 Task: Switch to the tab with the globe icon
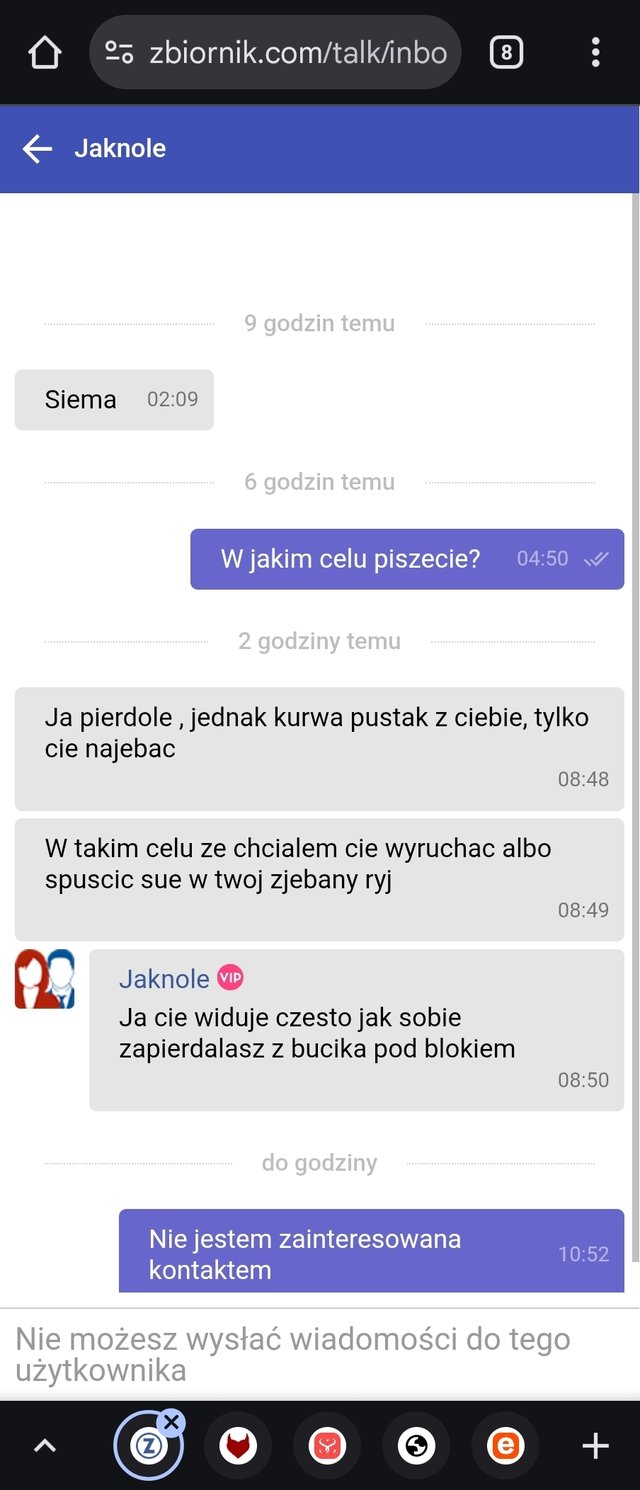[416, 1445]
